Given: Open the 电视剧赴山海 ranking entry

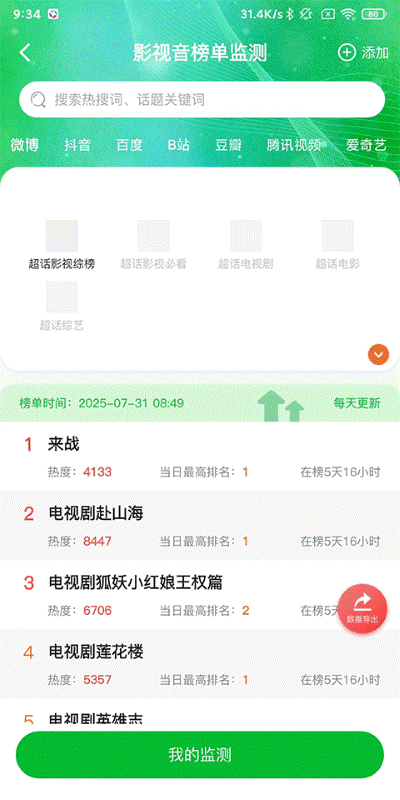Looking at the screenshot, I should (200, 526).
